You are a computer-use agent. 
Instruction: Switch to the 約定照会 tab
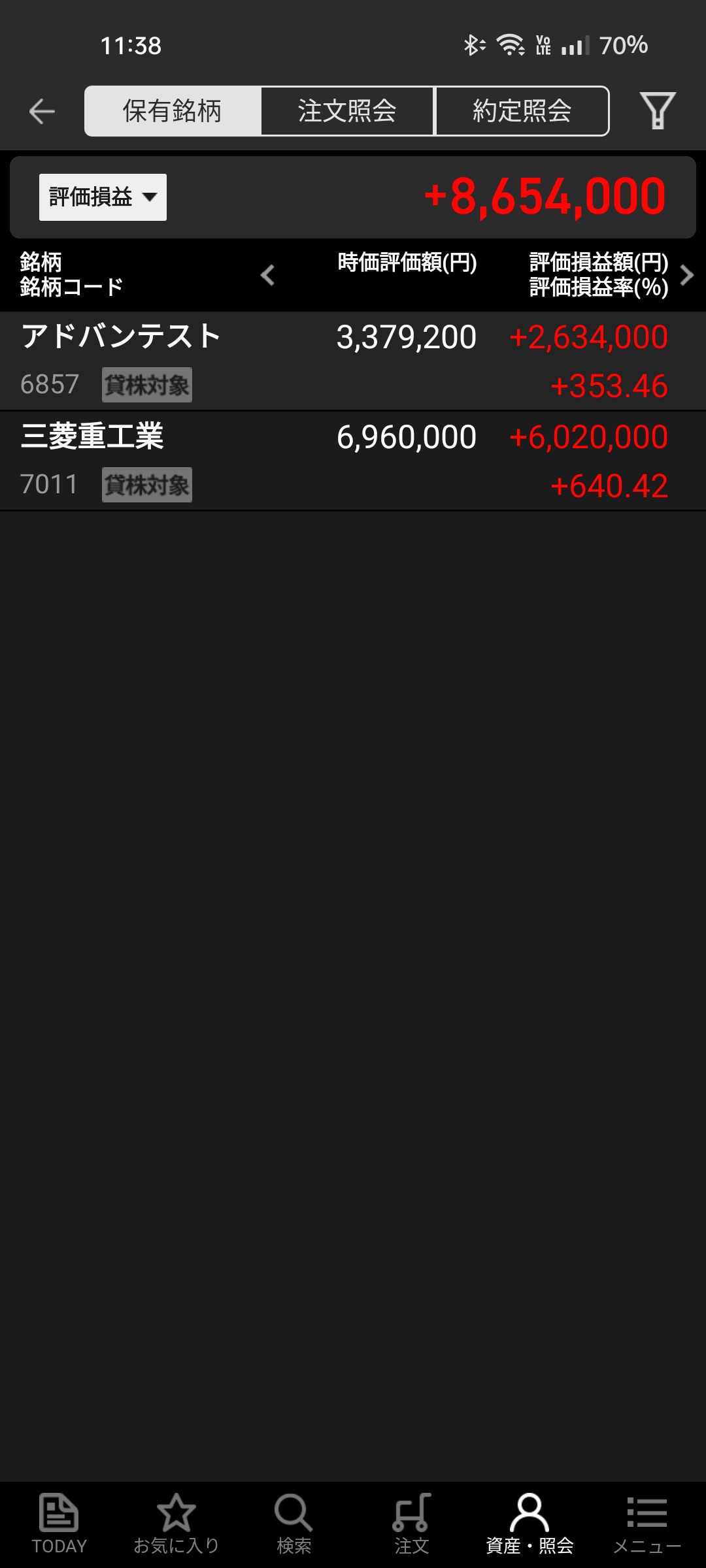coord(522,111)
